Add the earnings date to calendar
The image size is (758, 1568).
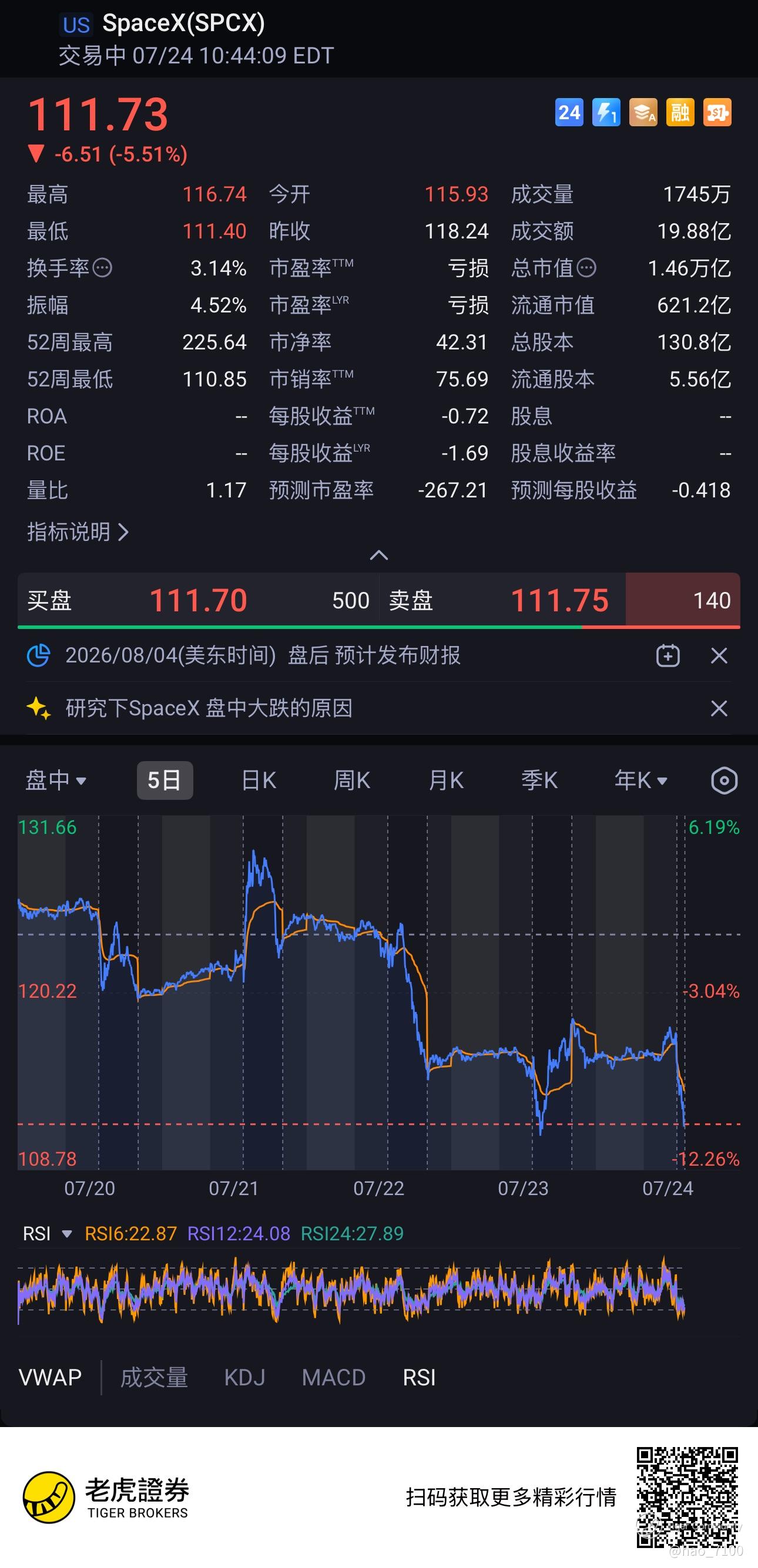tap(668, 655)
